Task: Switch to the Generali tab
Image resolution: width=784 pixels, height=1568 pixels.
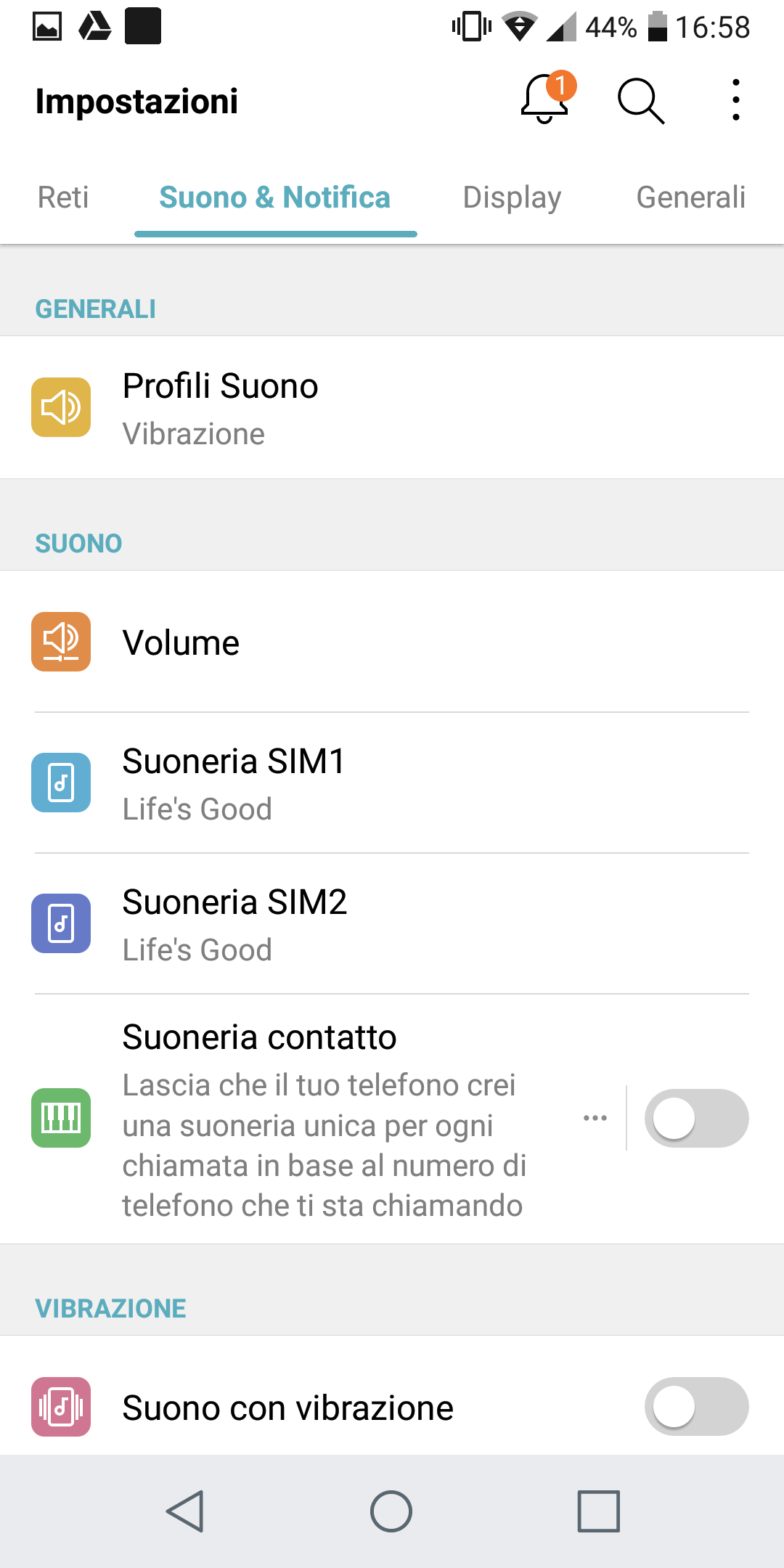Action: [x=690, y=197]
